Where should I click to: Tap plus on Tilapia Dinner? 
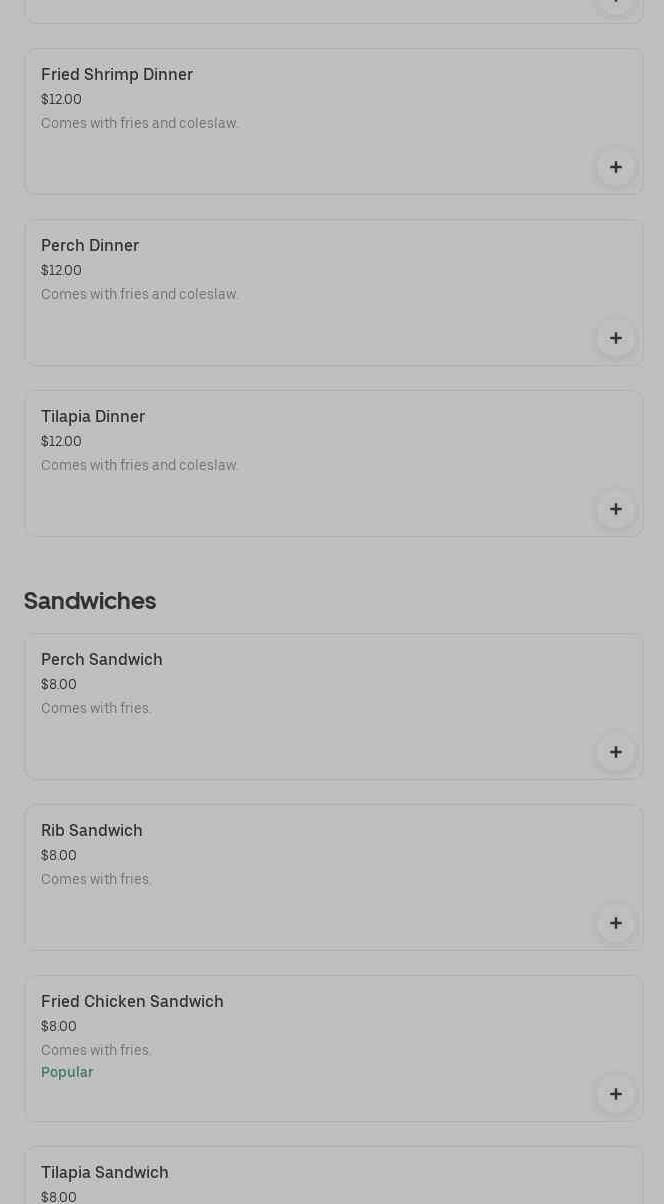tap(616, 509)
